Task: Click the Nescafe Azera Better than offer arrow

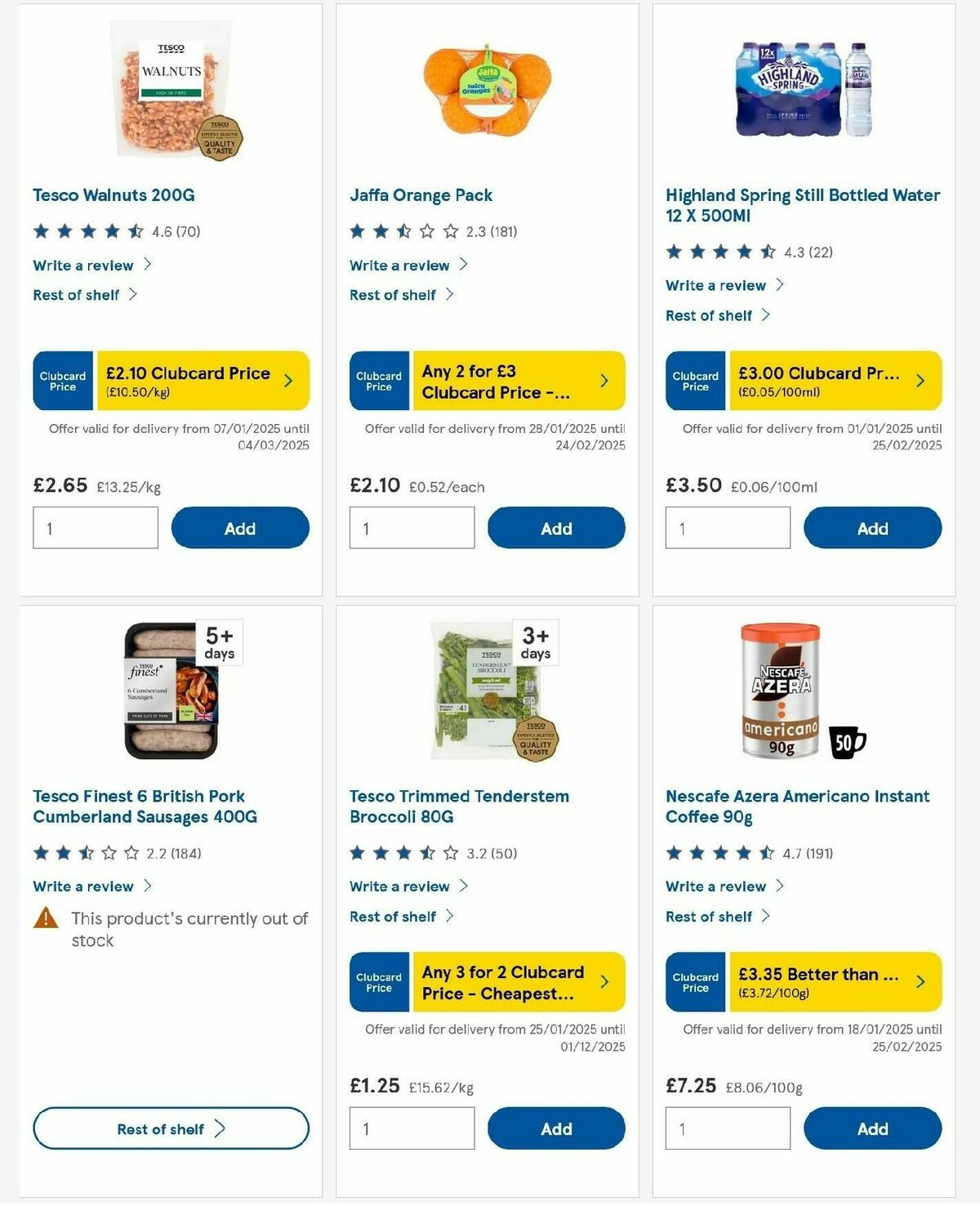Action: click(920, 982)
